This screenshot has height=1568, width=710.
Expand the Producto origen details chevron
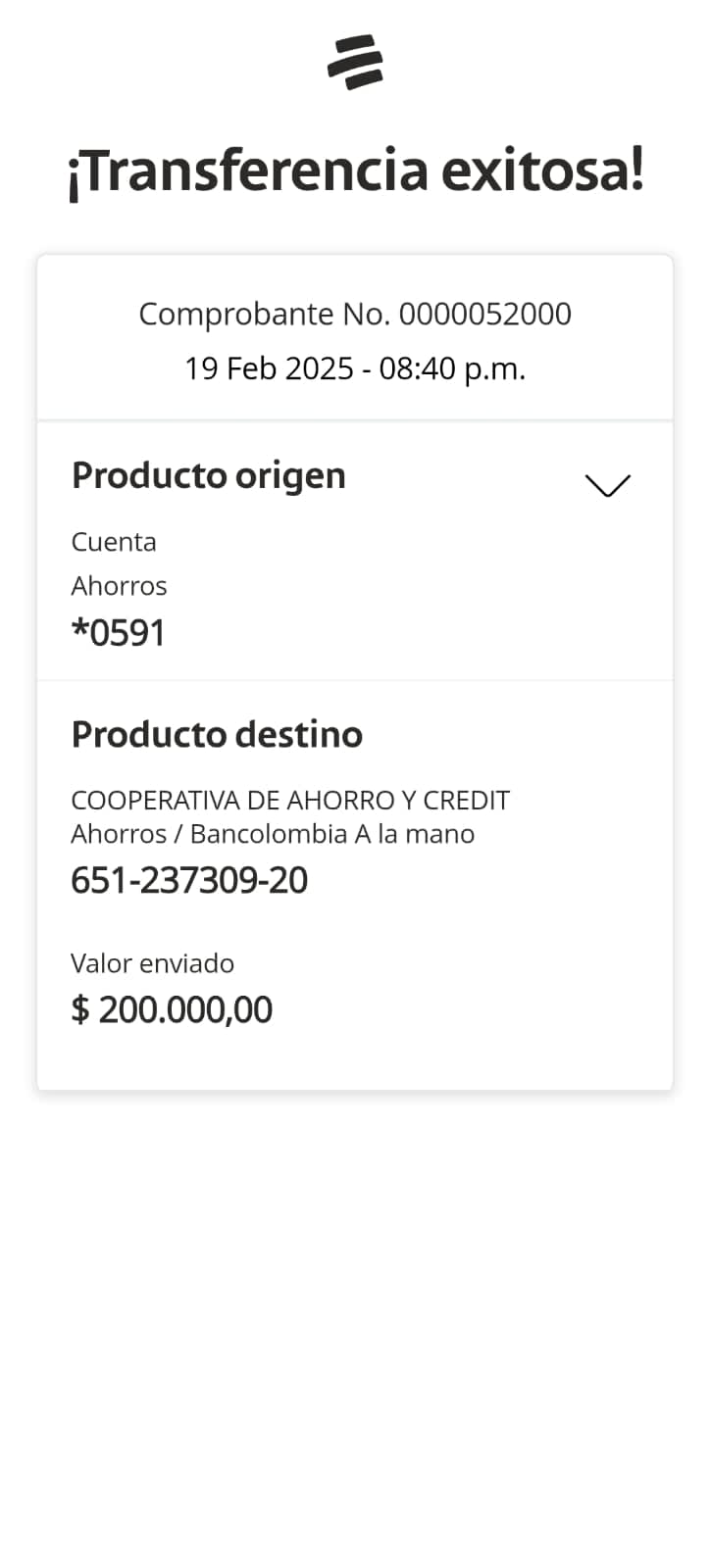[607, 485]
